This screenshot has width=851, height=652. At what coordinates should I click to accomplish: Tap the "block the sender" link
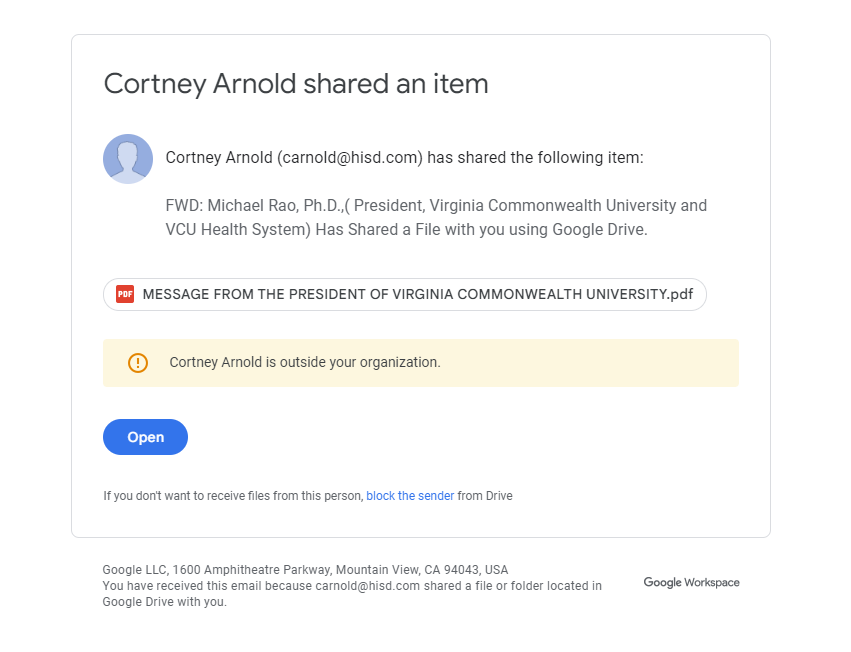point(410,496)
